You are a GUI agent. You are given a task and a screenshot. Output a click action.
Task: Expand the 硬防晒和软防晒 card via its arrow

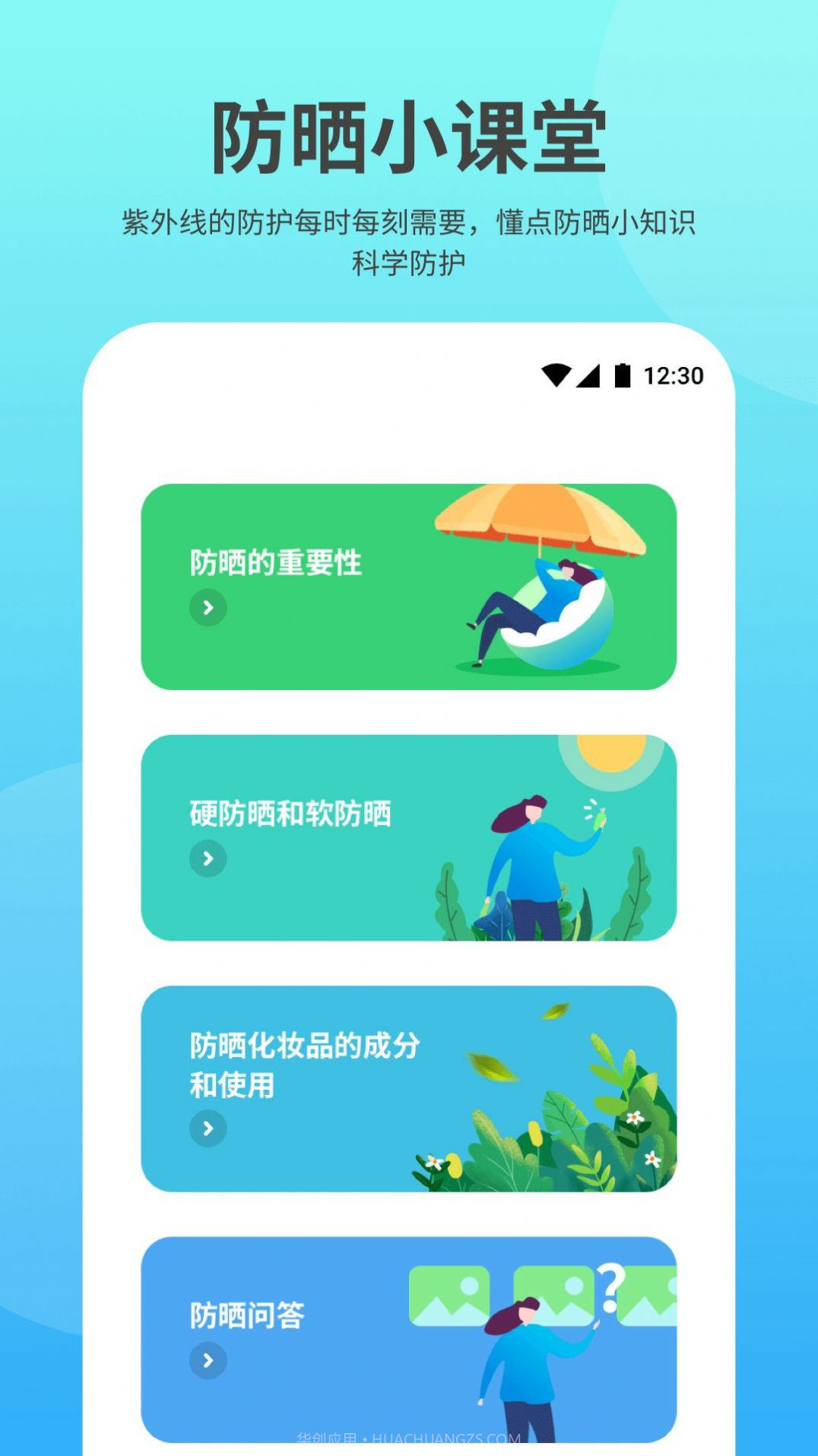207,857
